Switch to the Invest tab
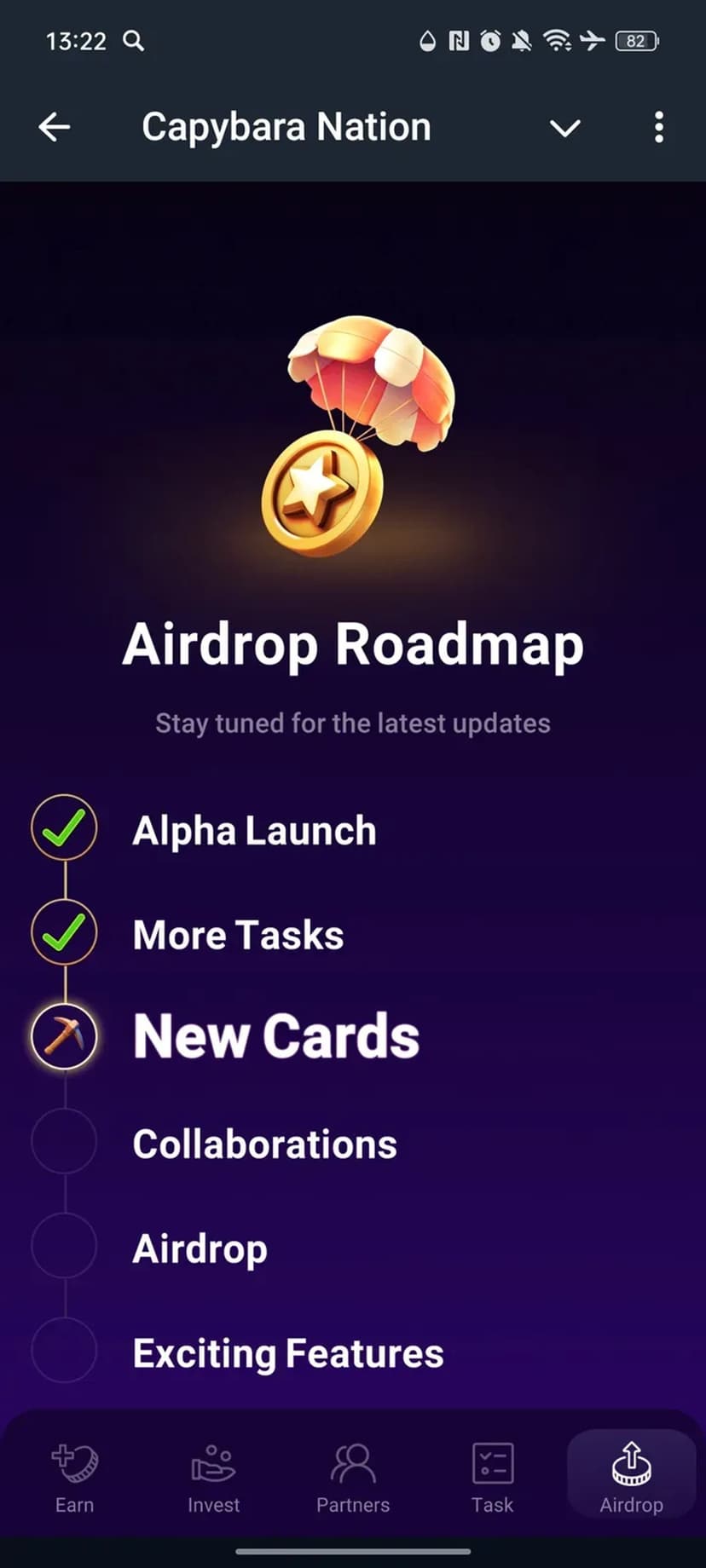Image resolution: width=706 pixels, height=1568 pixels. click(x=213, y=1478)
